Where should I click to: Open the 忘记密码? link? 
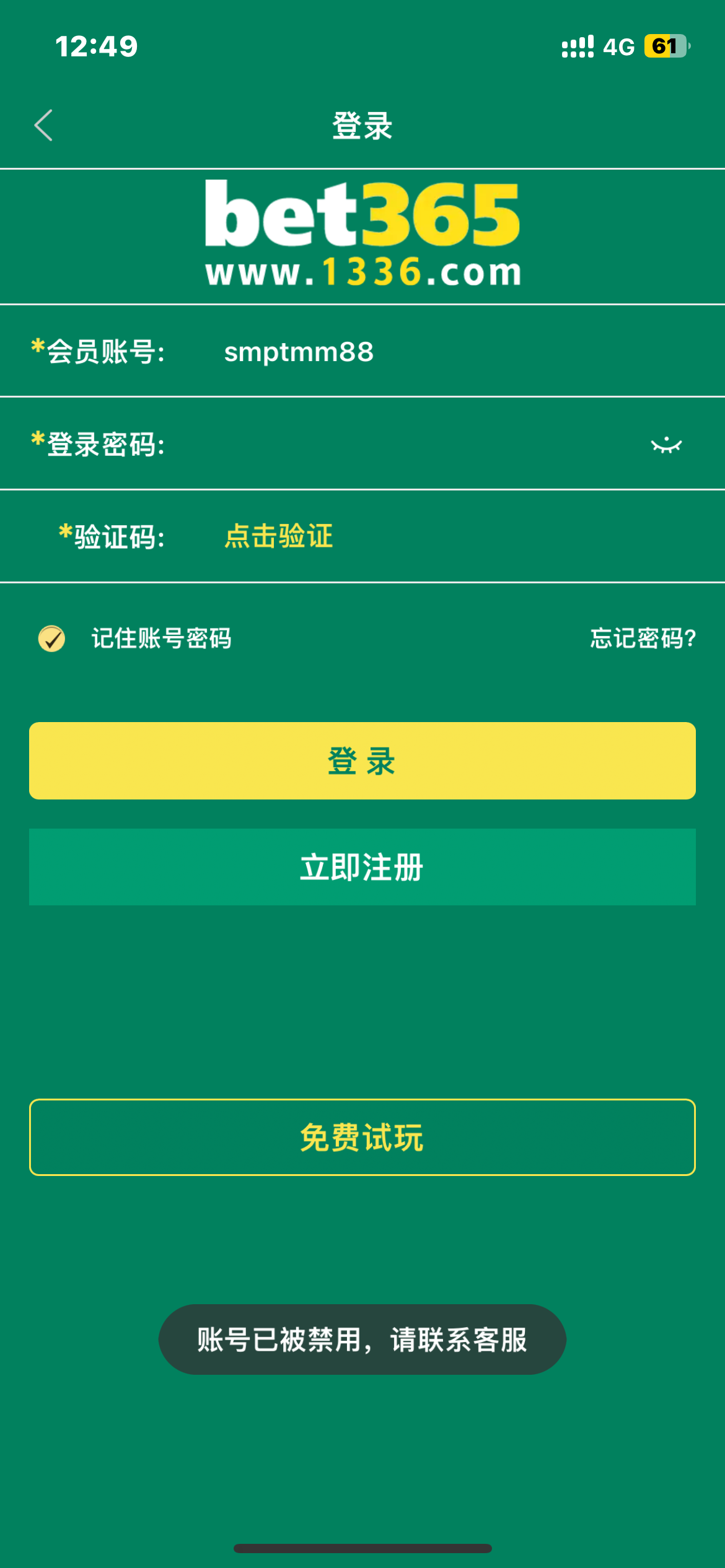pyautogui.click(x=643, y=638)
